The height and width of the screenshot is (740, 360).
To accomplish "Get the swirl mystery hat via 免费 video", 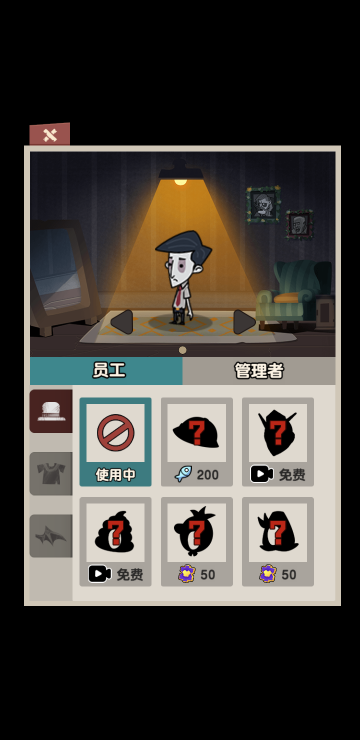I will coord(116,542).
